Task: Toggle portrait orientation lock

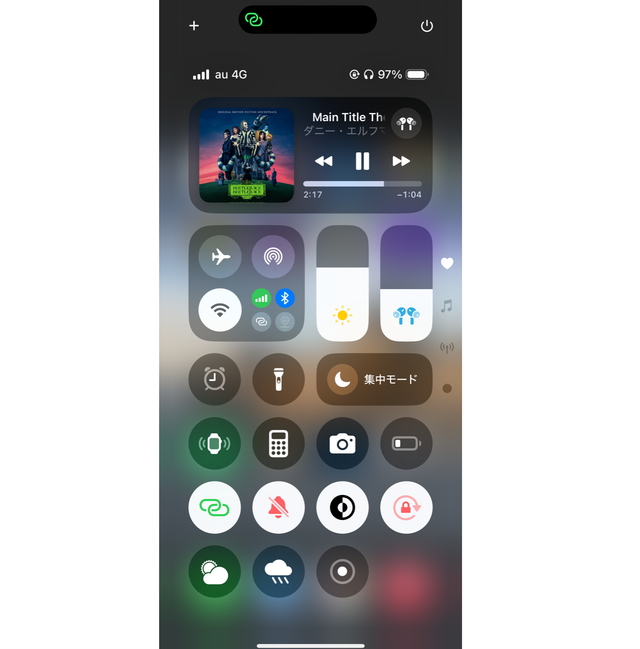Action: (x=406, y=508)
